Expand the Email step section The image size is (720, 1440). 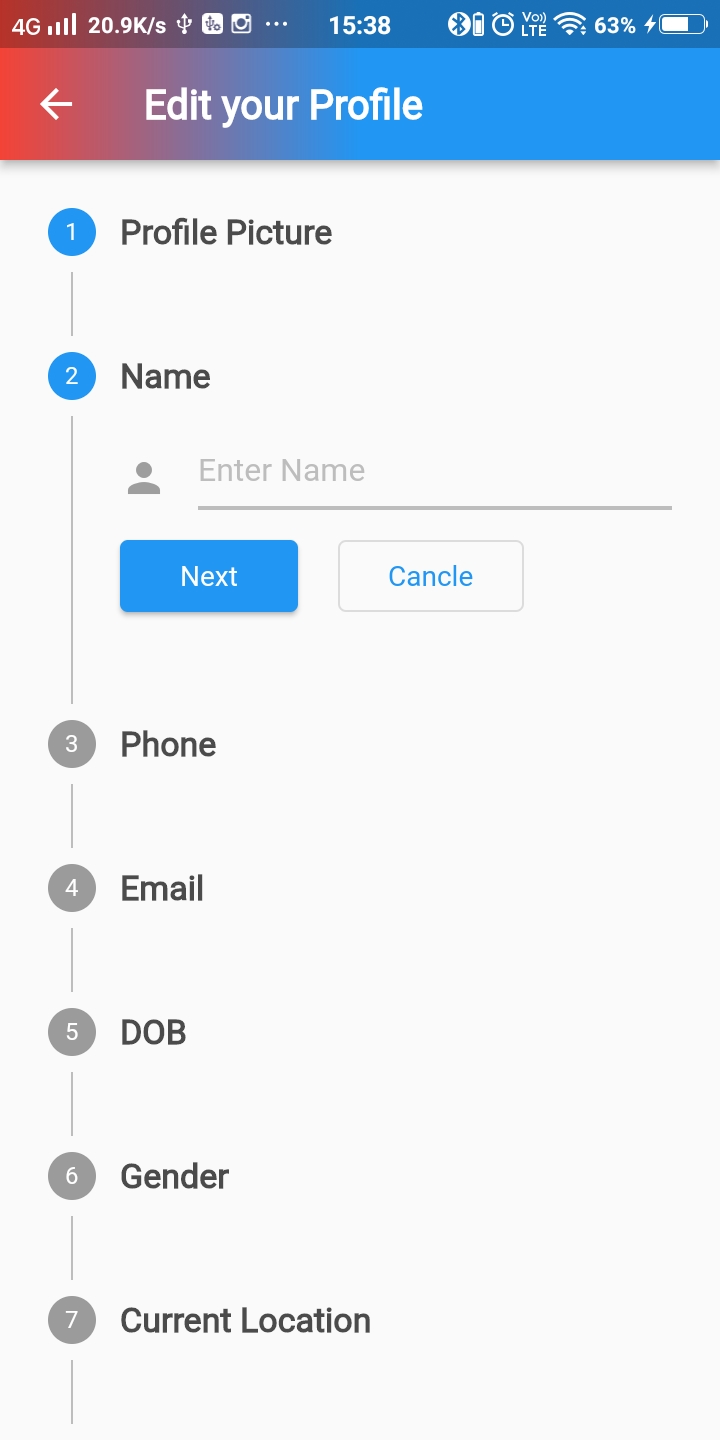pos(161,888)
